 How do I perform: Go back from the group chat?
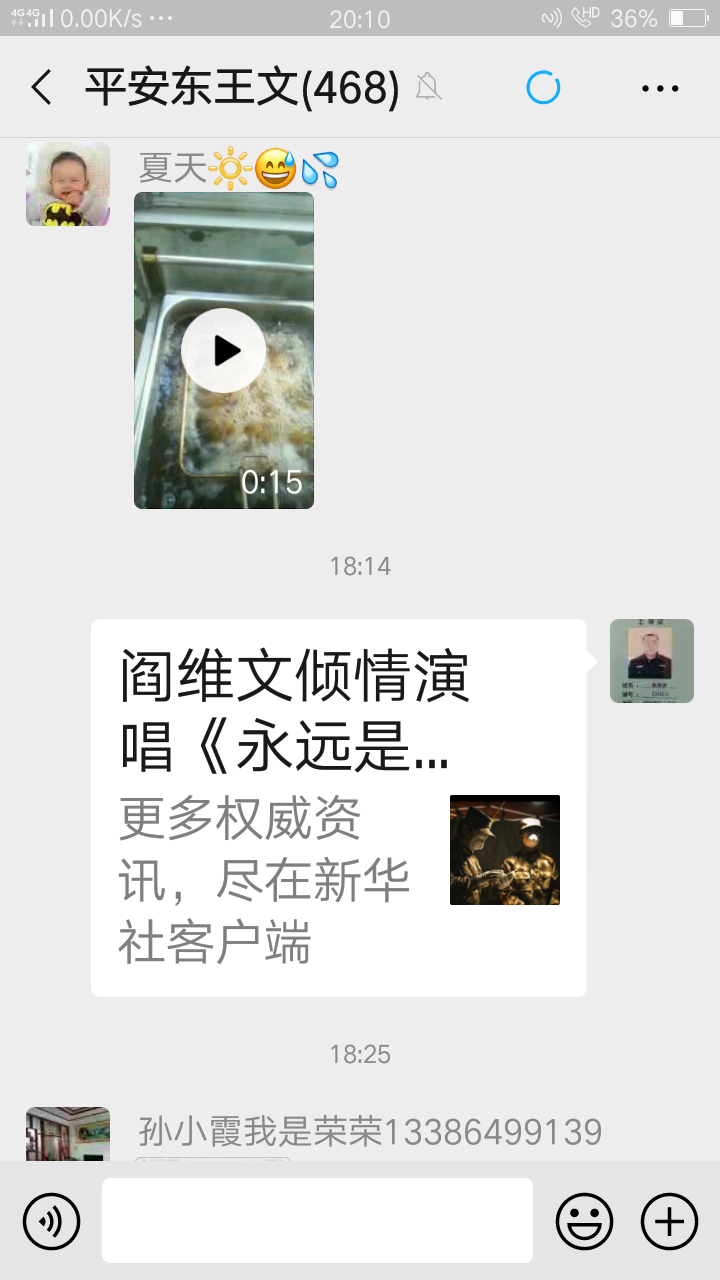[41, 88]
